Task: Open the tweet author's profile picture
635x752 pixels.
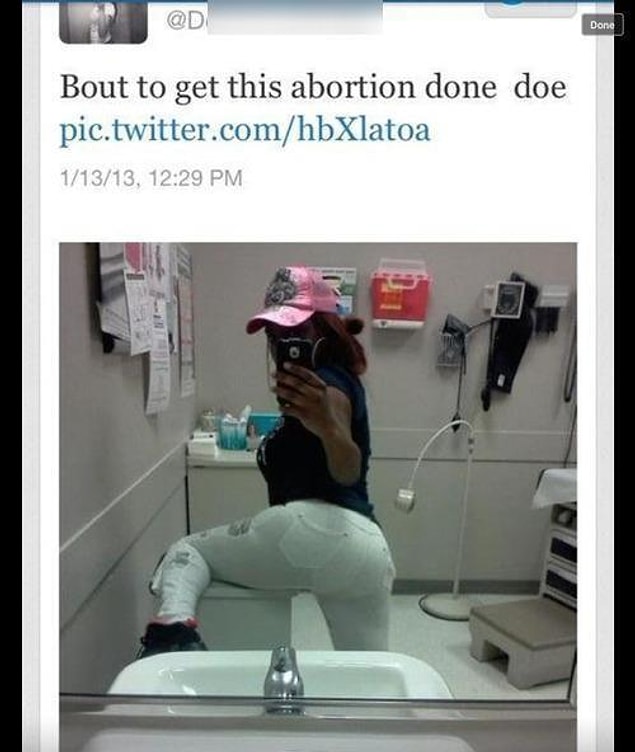Action: click(x=102, y=23)
